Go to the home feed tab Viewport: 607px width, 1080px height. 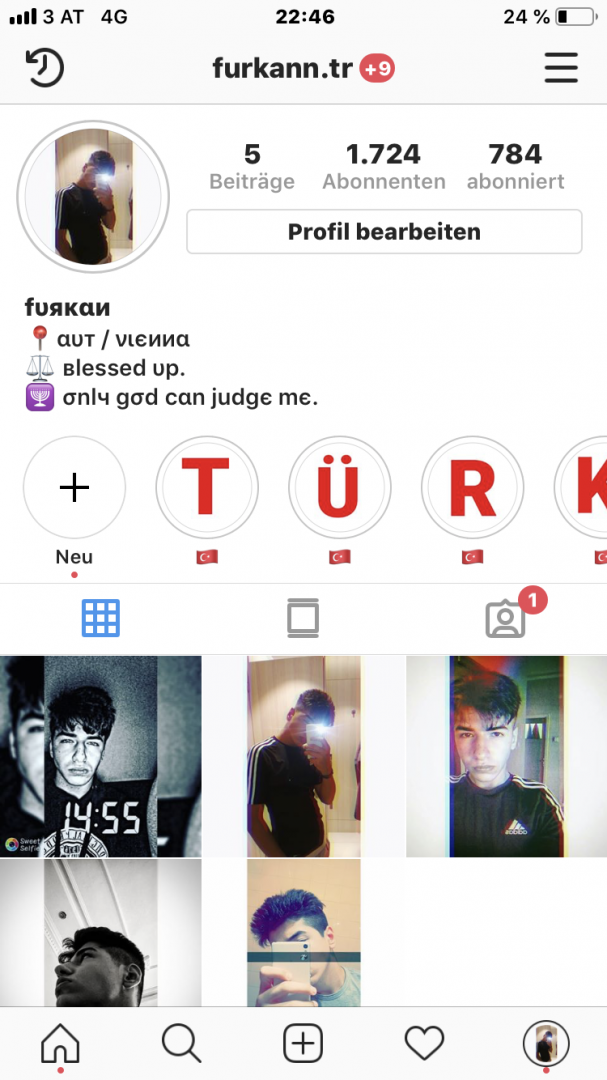click(61, 1043)
